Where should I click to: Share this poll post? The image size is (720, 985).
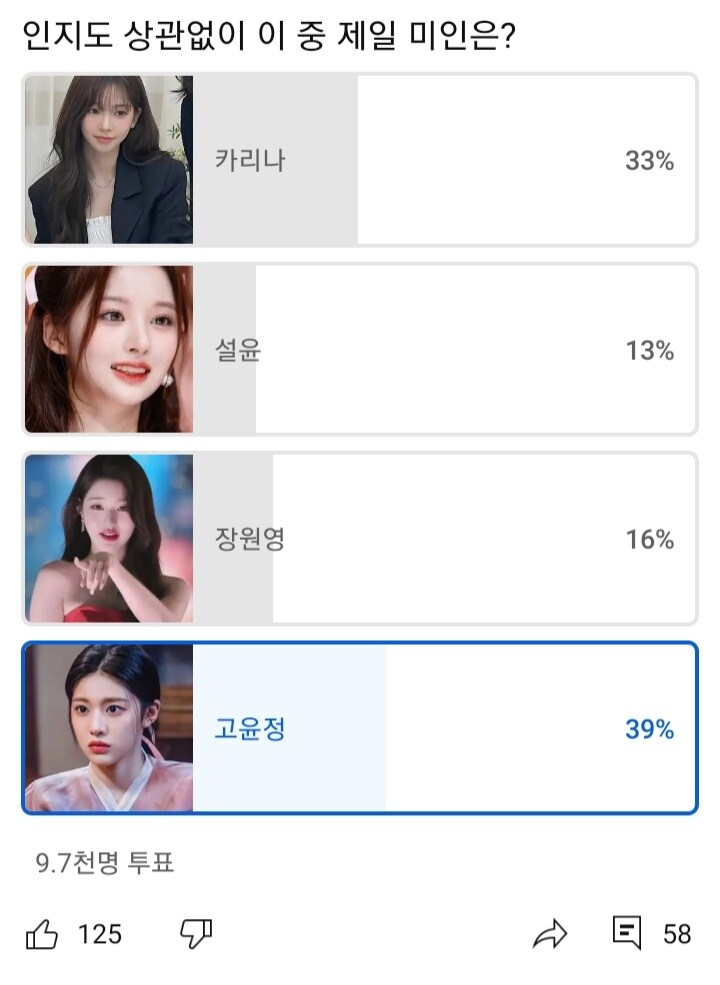click(549, 934)
